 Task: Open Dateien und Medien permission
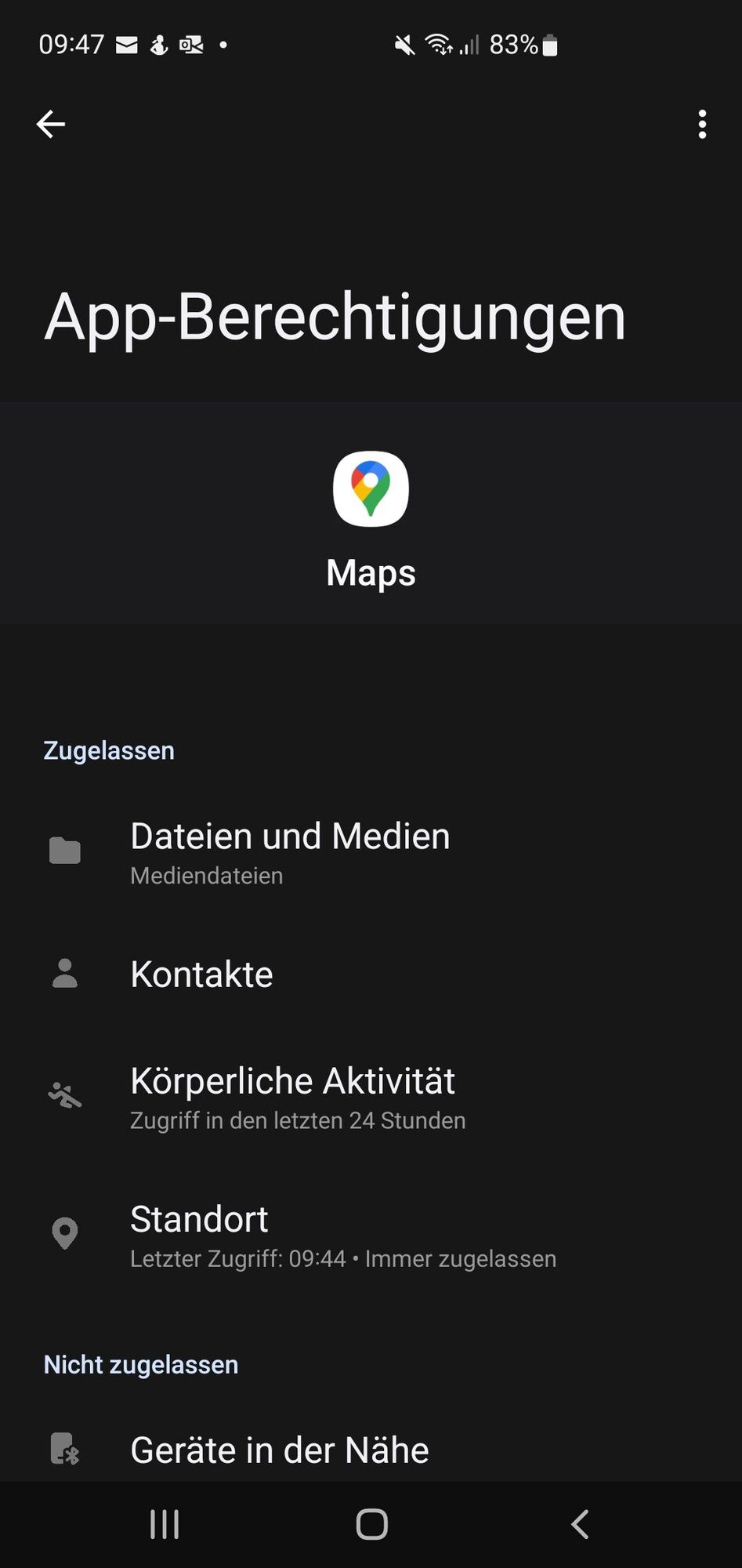click(x=290, y=851)
